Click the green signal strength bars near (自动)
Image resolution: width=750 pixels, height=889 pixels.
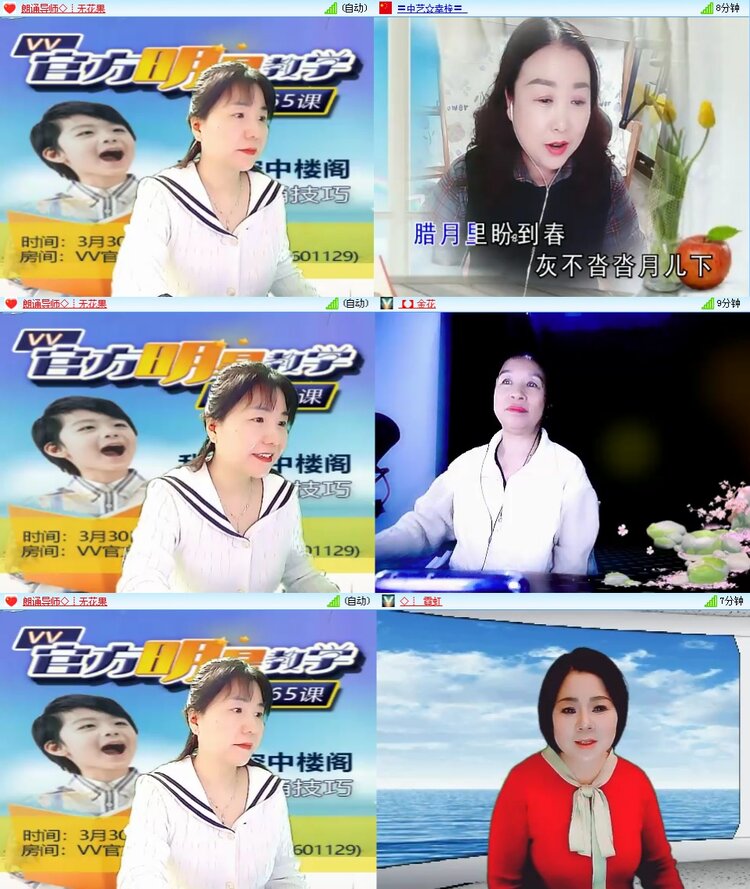pyautogui.click(x=330, y=8)
